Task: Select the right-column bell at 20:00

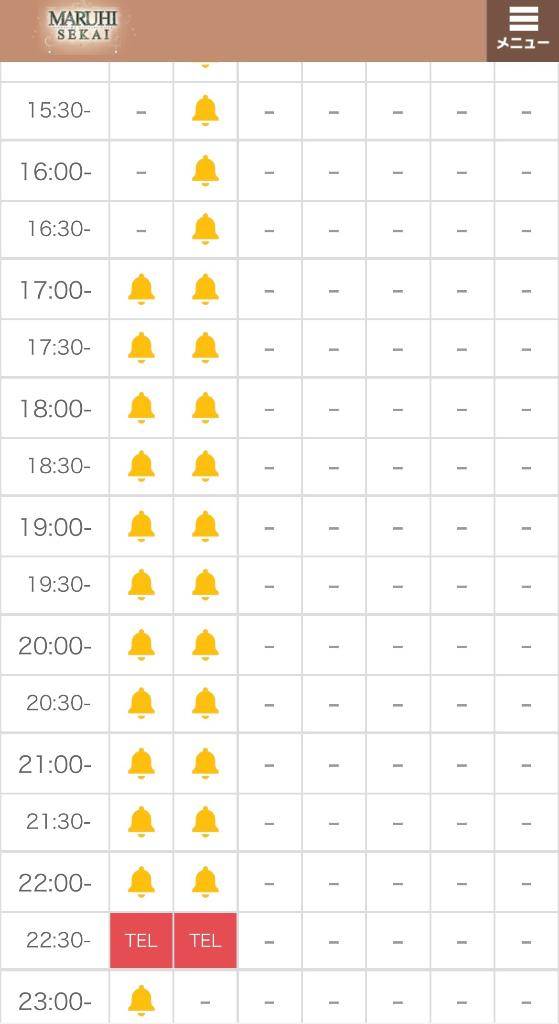Action: click(x=205, y=645)
